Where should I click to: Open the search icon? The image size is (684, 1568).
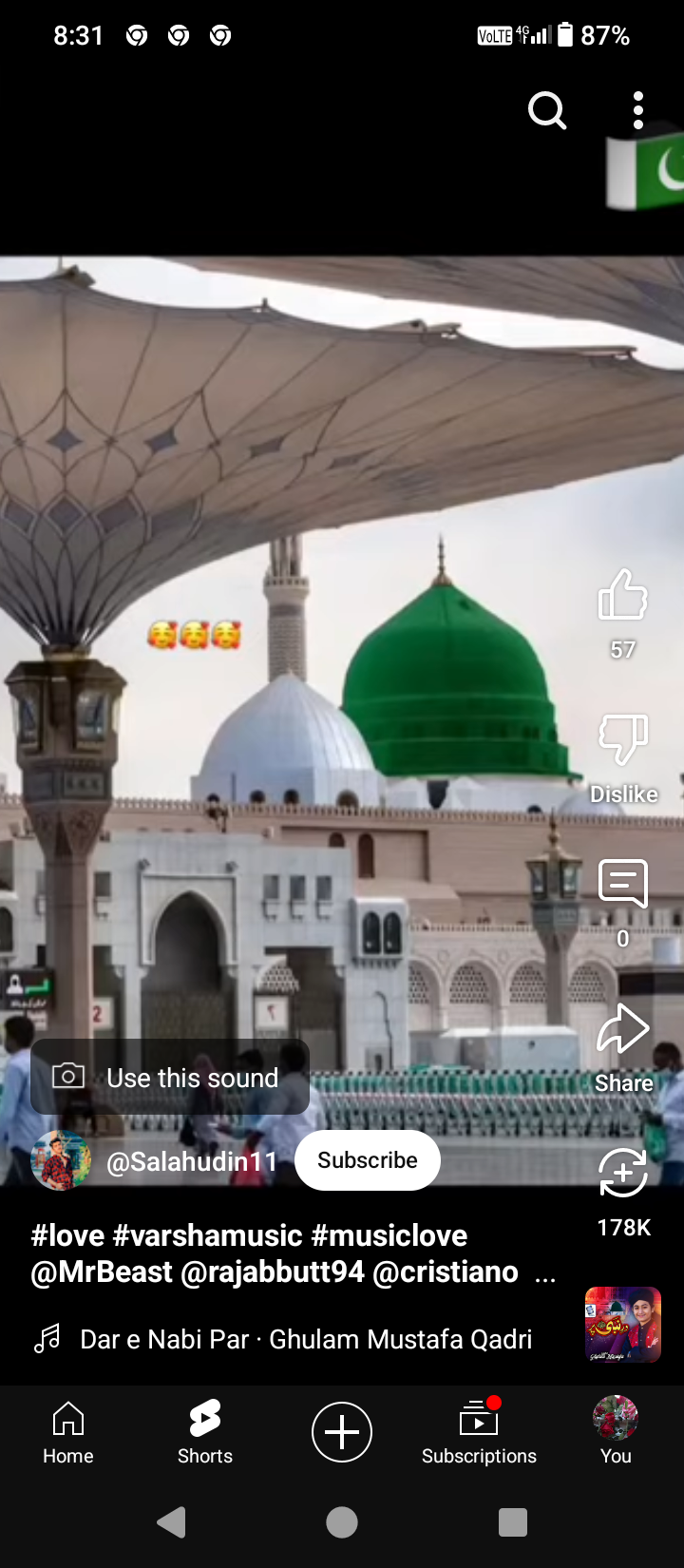546,111
